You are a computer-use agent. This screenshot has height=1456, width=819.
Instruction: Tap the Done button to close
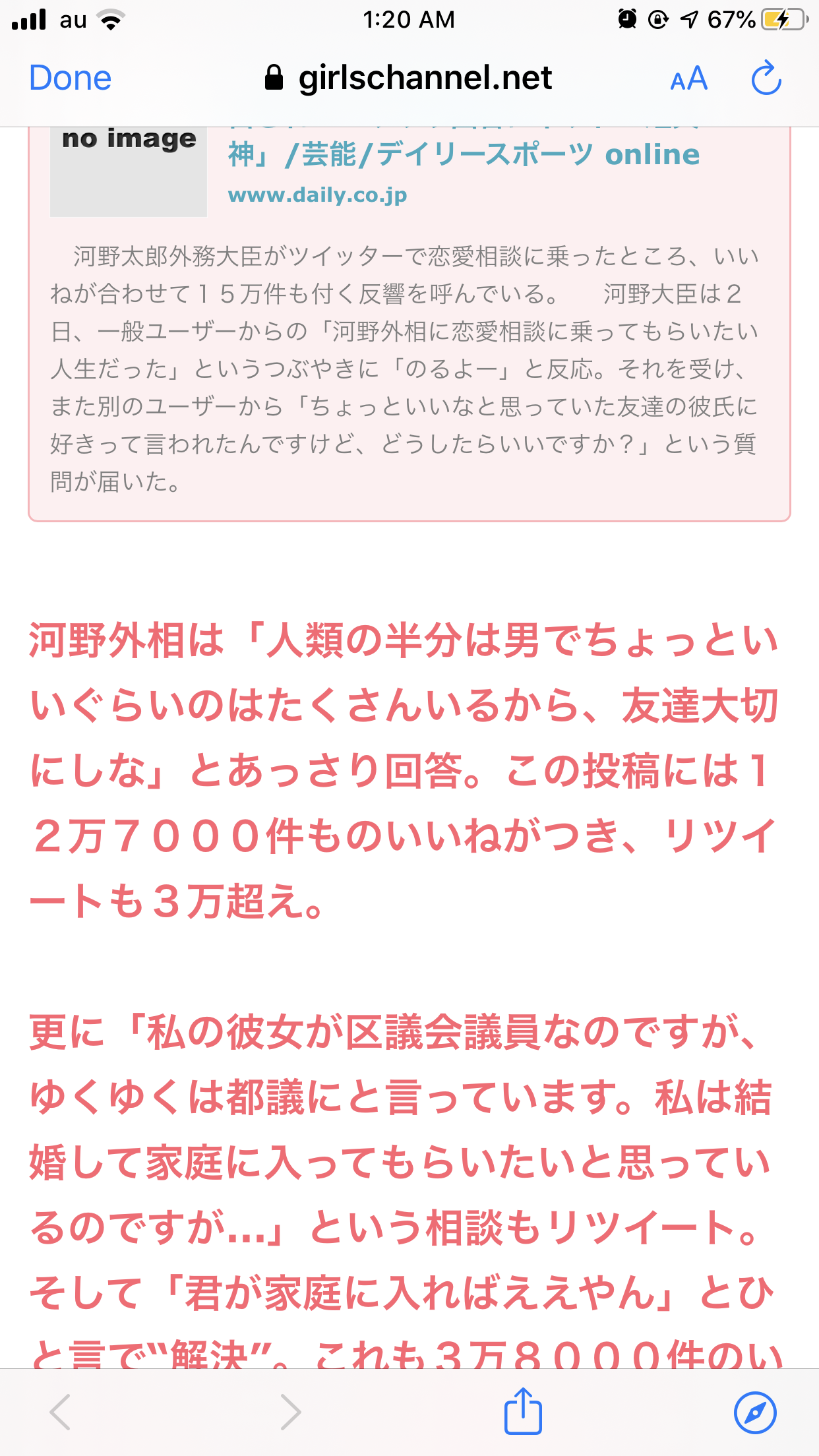point(70,77)
